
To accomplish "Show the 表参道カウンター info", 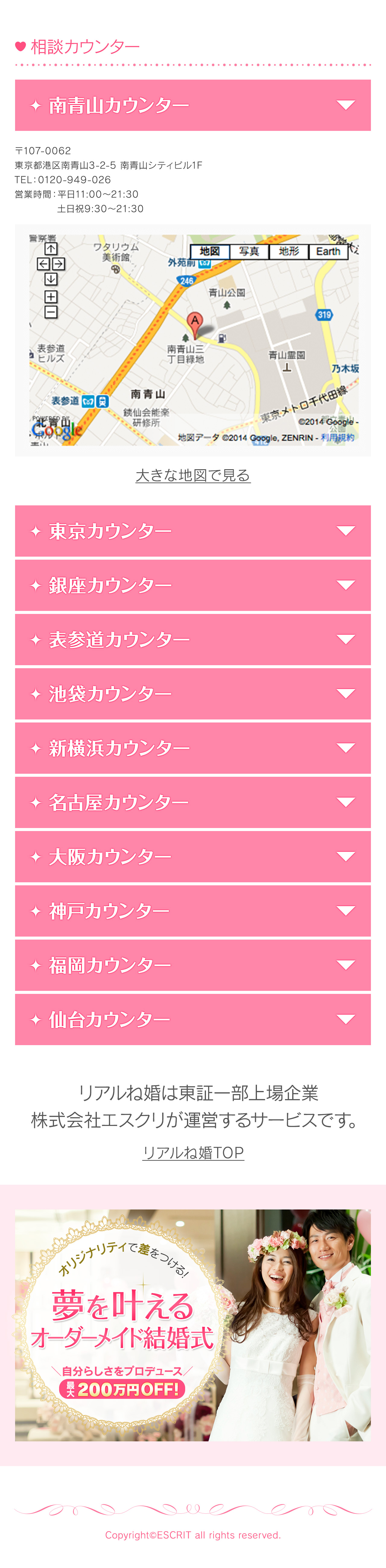I will (x=192, y=639).
